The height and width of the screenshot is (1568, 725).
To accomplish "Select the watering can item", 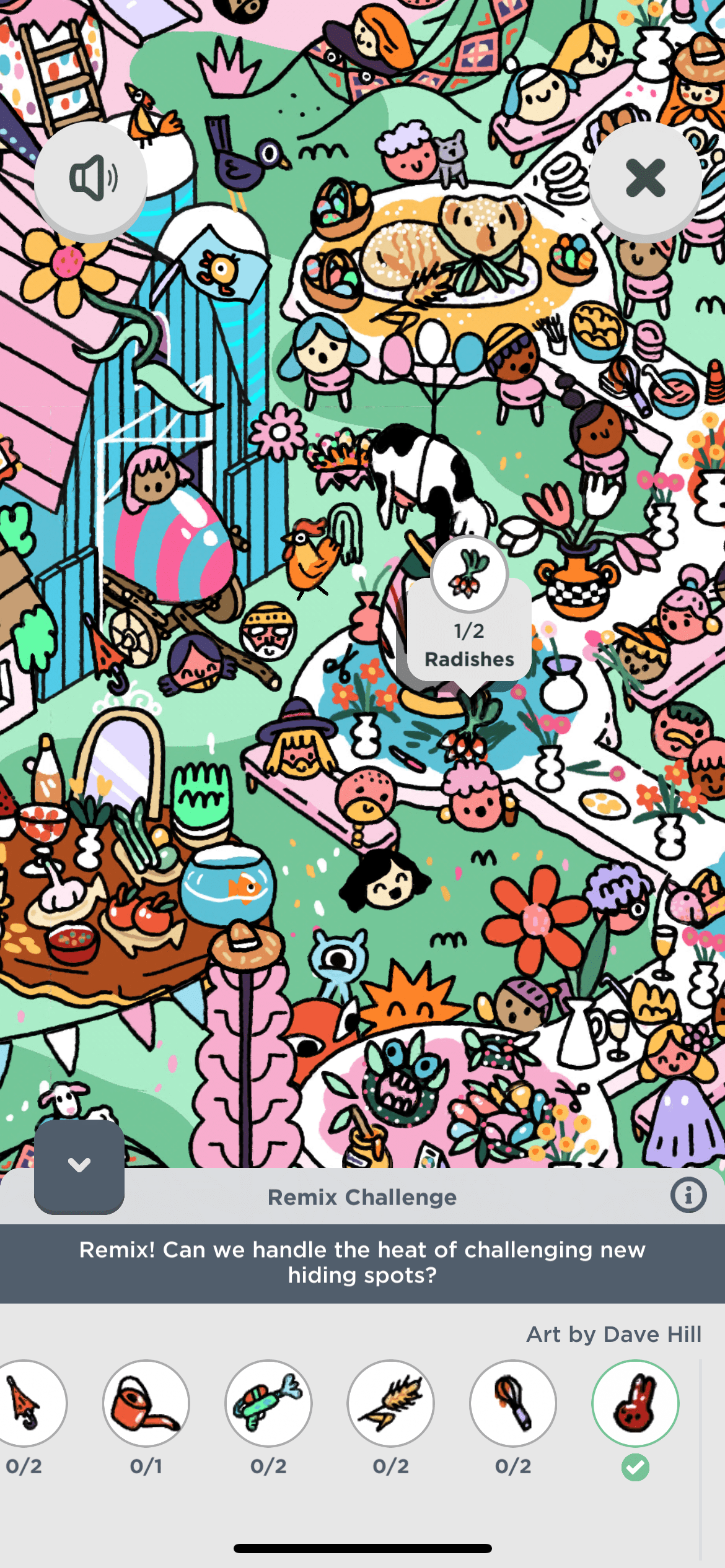I will click(x=146, y=1403).
